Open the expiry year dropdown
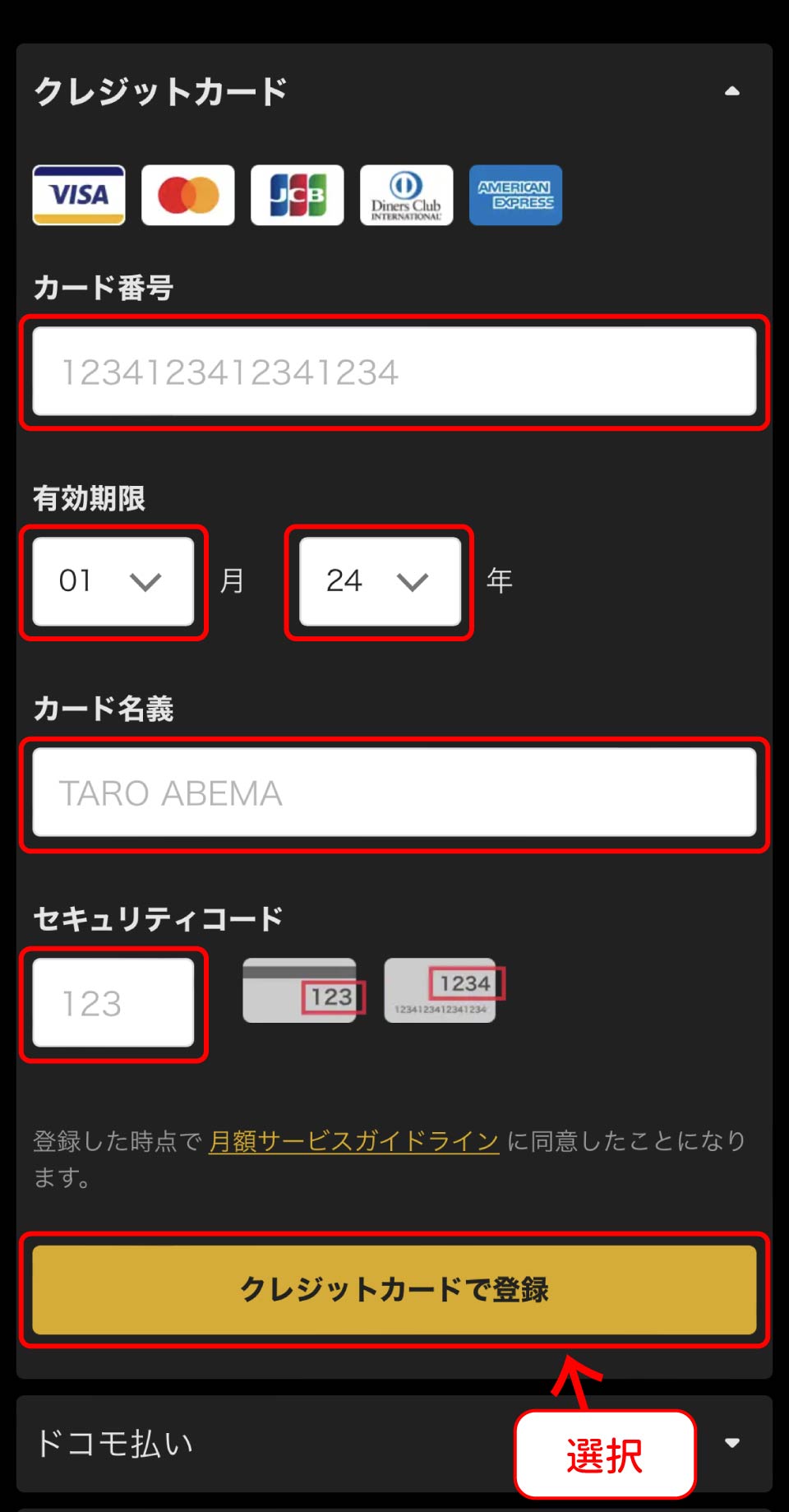The image size is (789, 1512). click(380, 581)
